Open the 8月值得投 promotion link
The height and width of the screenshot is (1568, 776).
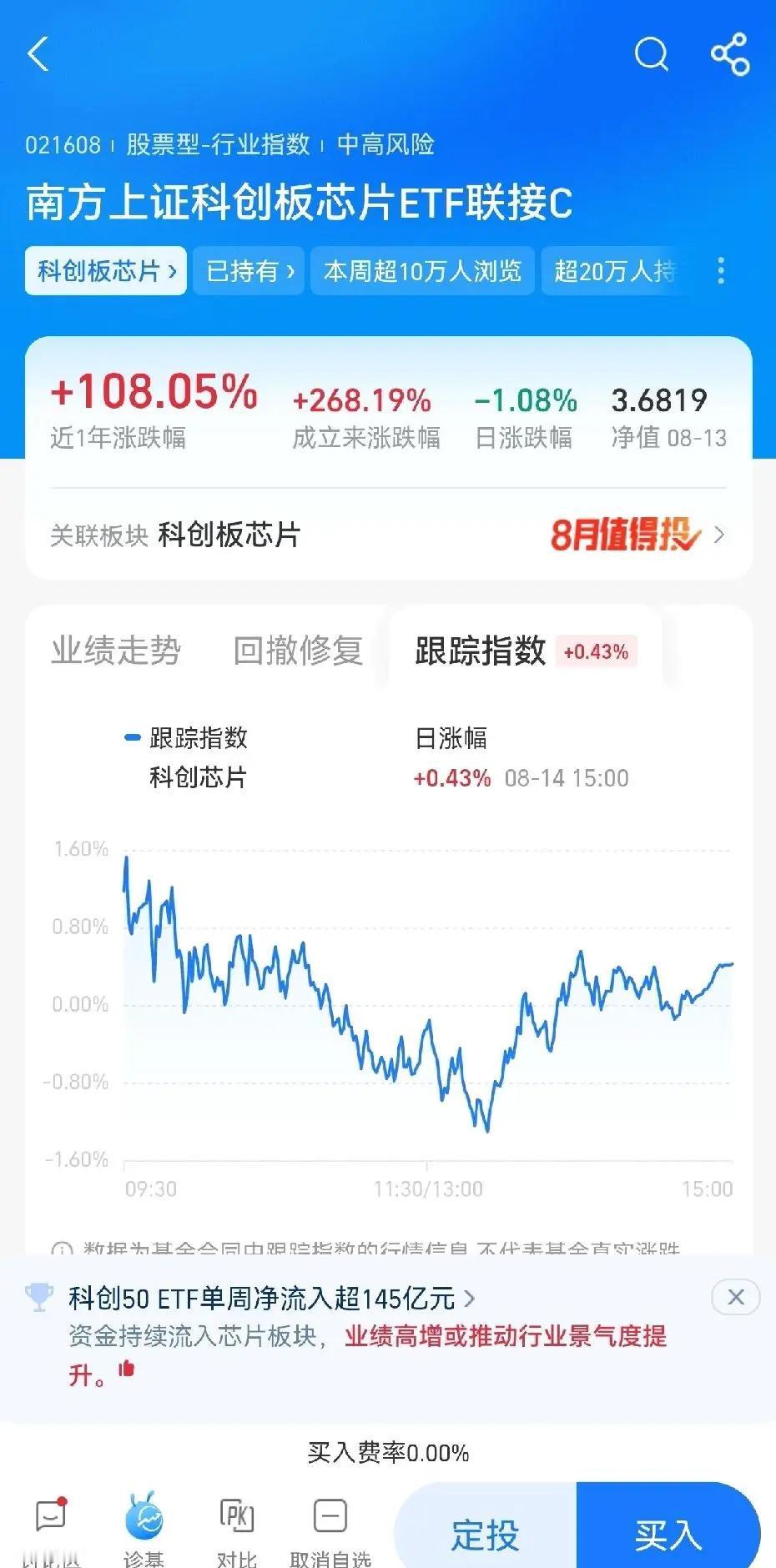tap(637, 535)
